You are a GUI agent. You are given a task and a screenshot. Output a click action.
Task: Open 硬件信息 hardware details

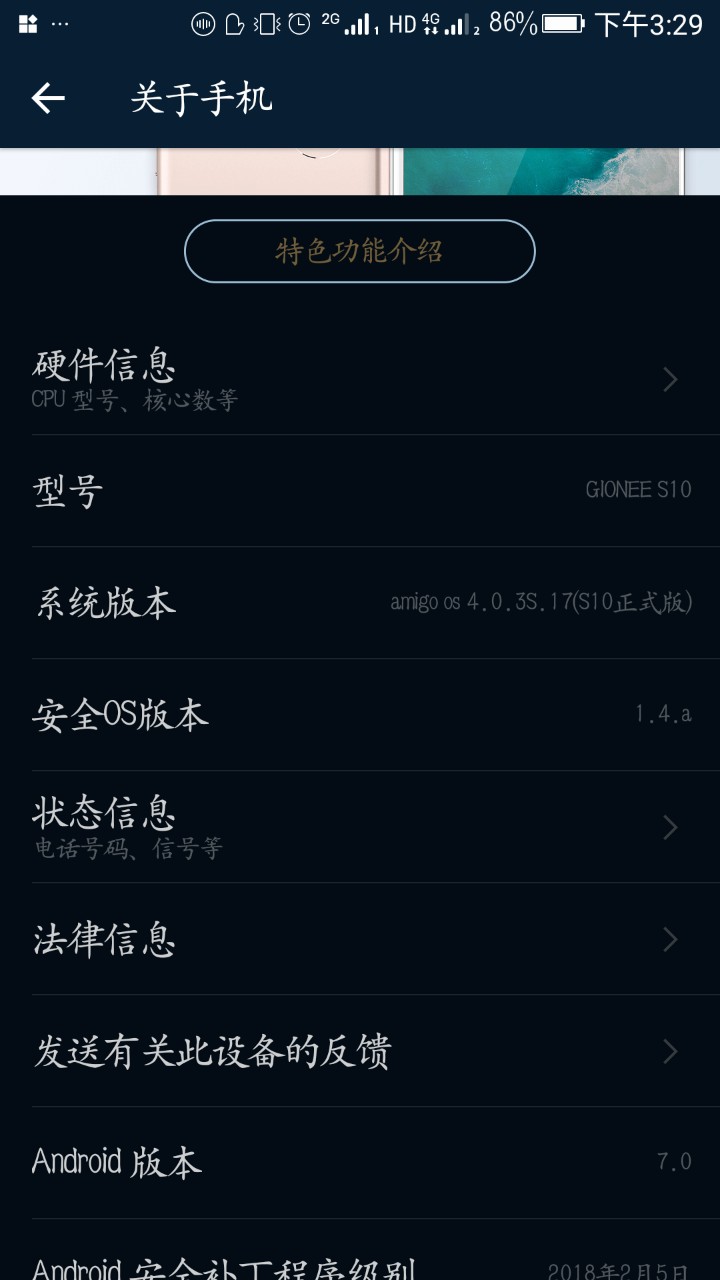pos(360,379)
